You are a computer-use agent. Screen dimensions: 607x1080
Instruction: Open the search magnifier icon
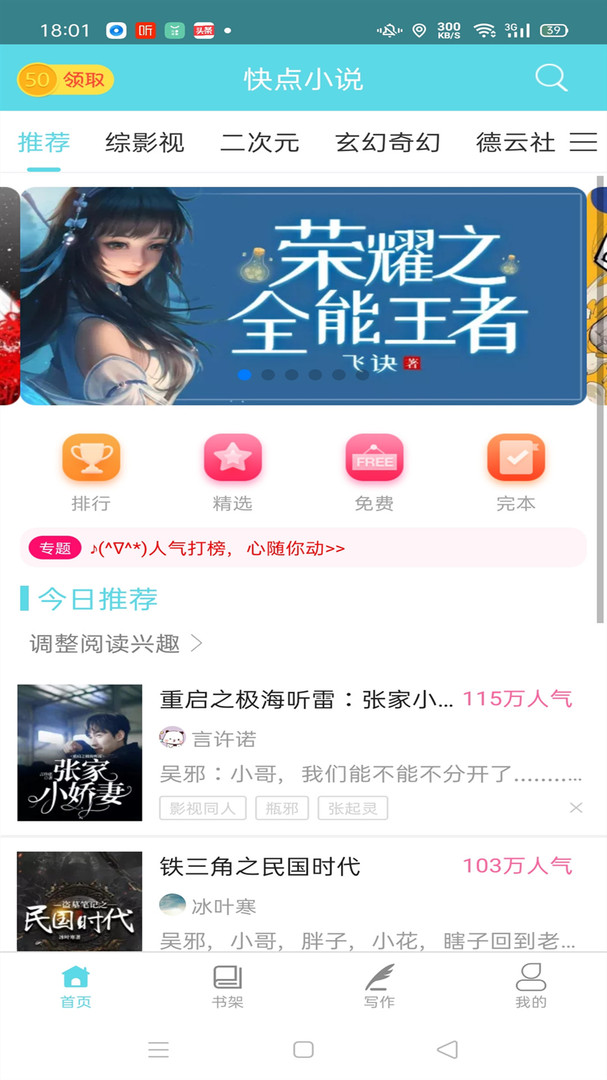(551, 78)
